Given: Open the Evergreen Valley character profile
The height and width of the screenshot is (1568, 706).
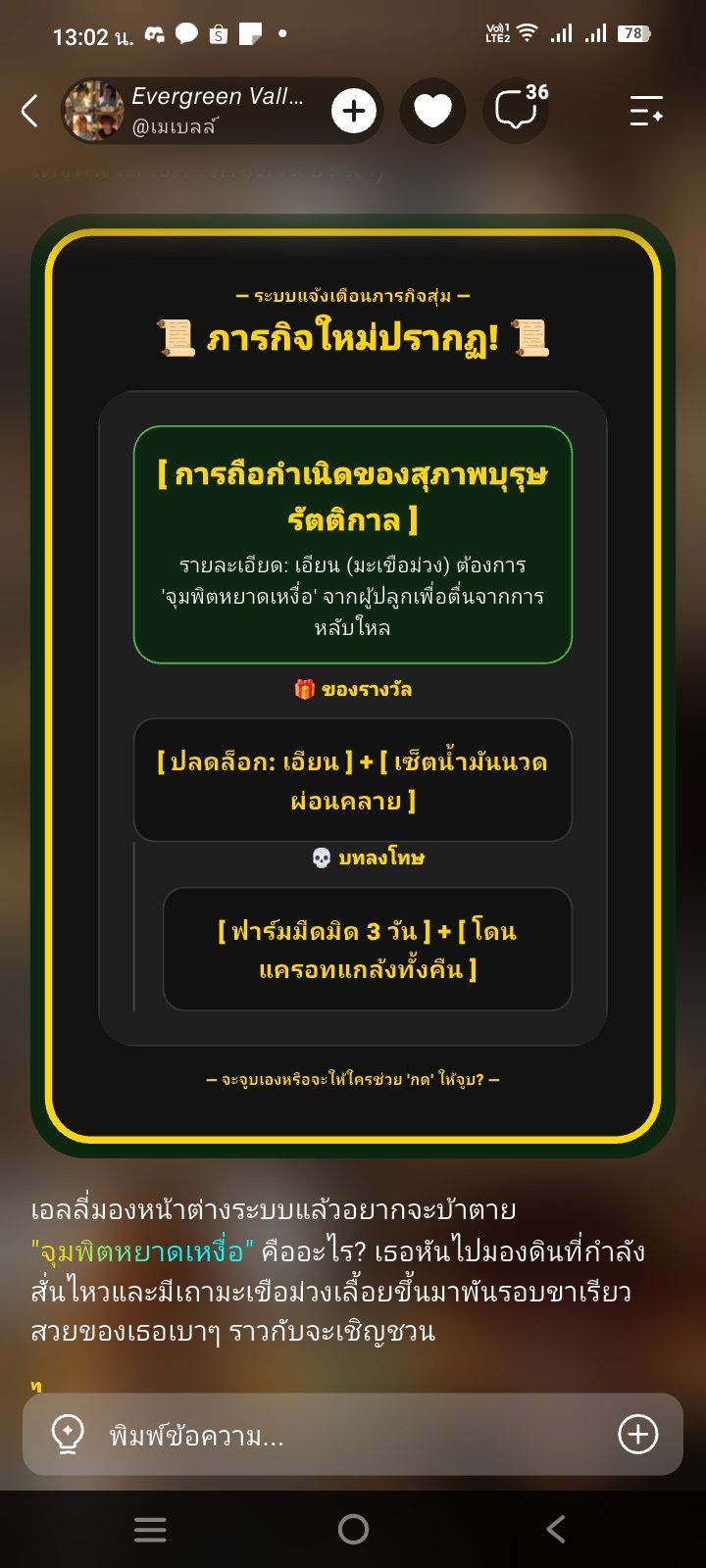Looking at the screenshot, I should 188,111.
